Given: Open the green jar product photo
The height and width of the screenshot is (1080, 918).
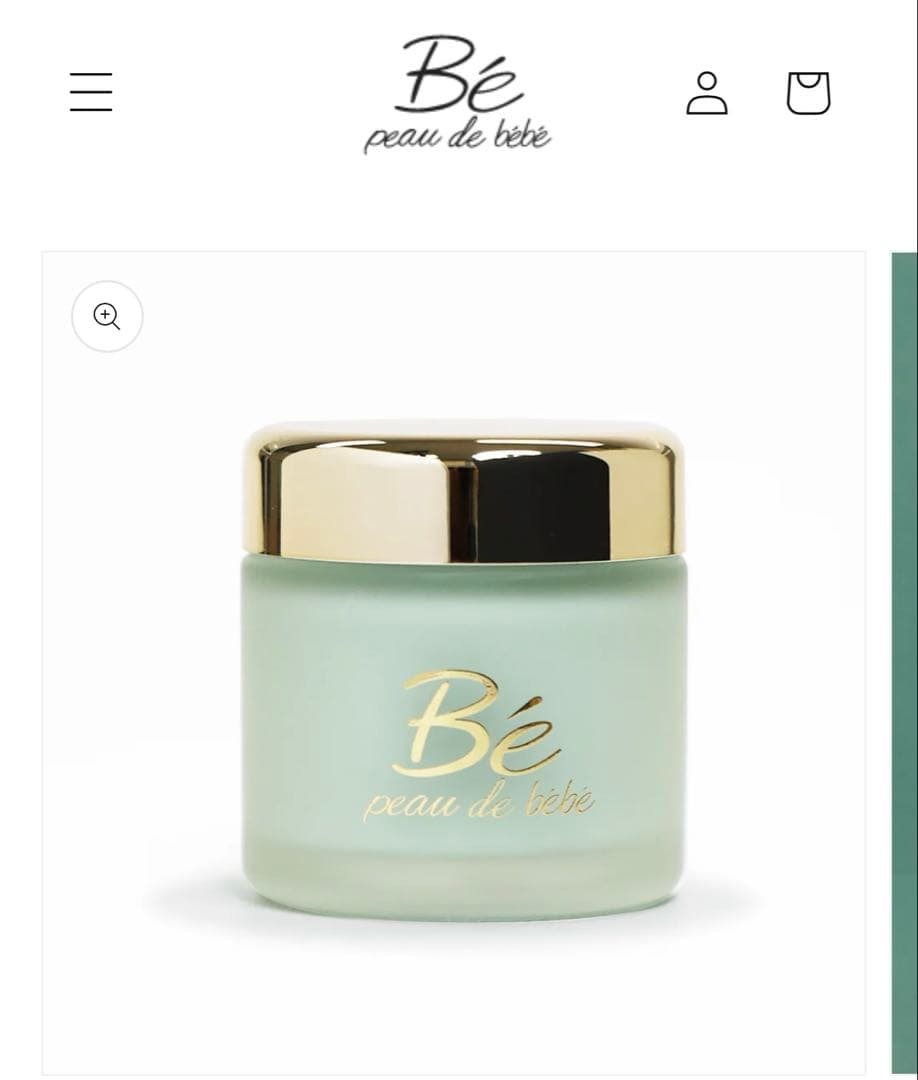Looking at the screenshot, I should pyautogui.click(x=463, y=670).
